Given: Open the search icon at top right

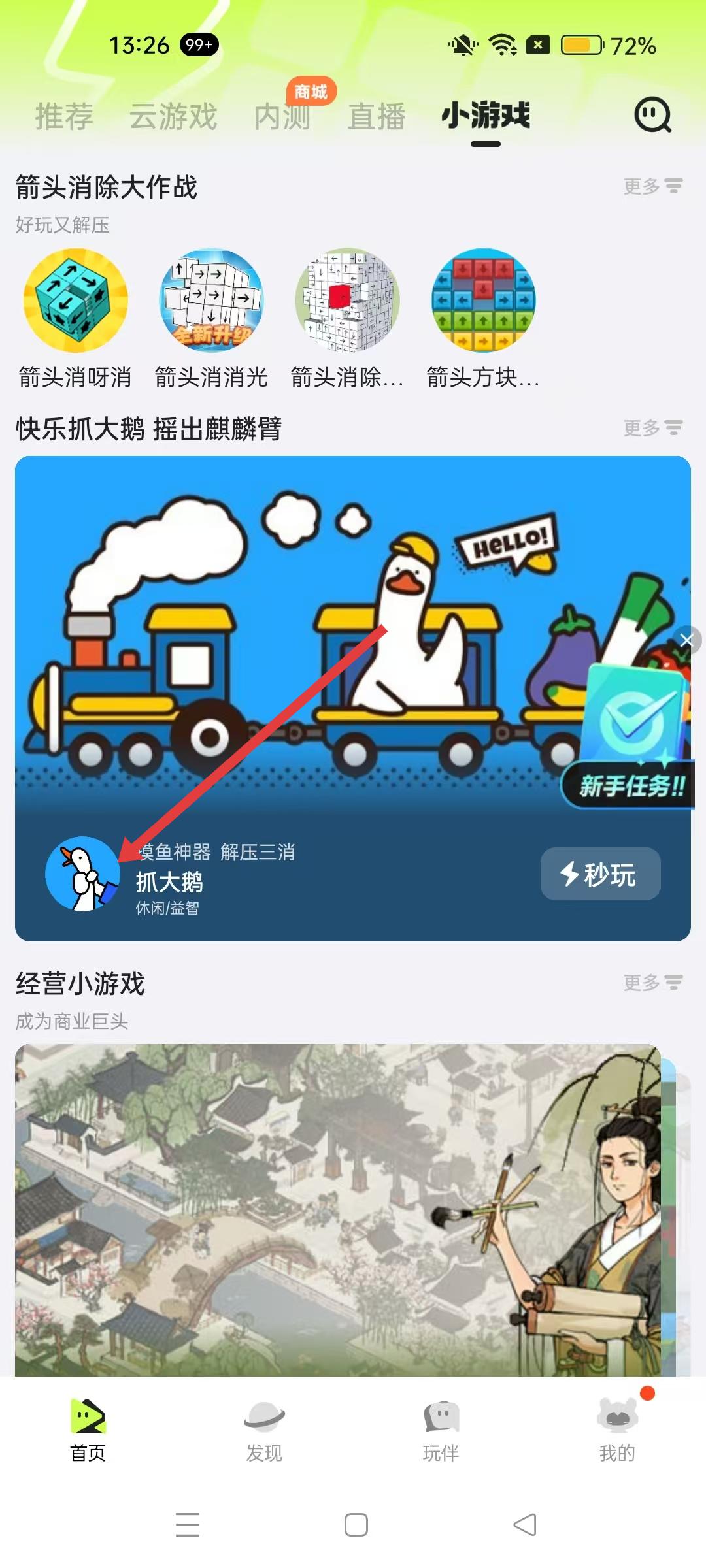Looking at the screenshot, I should tap(652, 116).
